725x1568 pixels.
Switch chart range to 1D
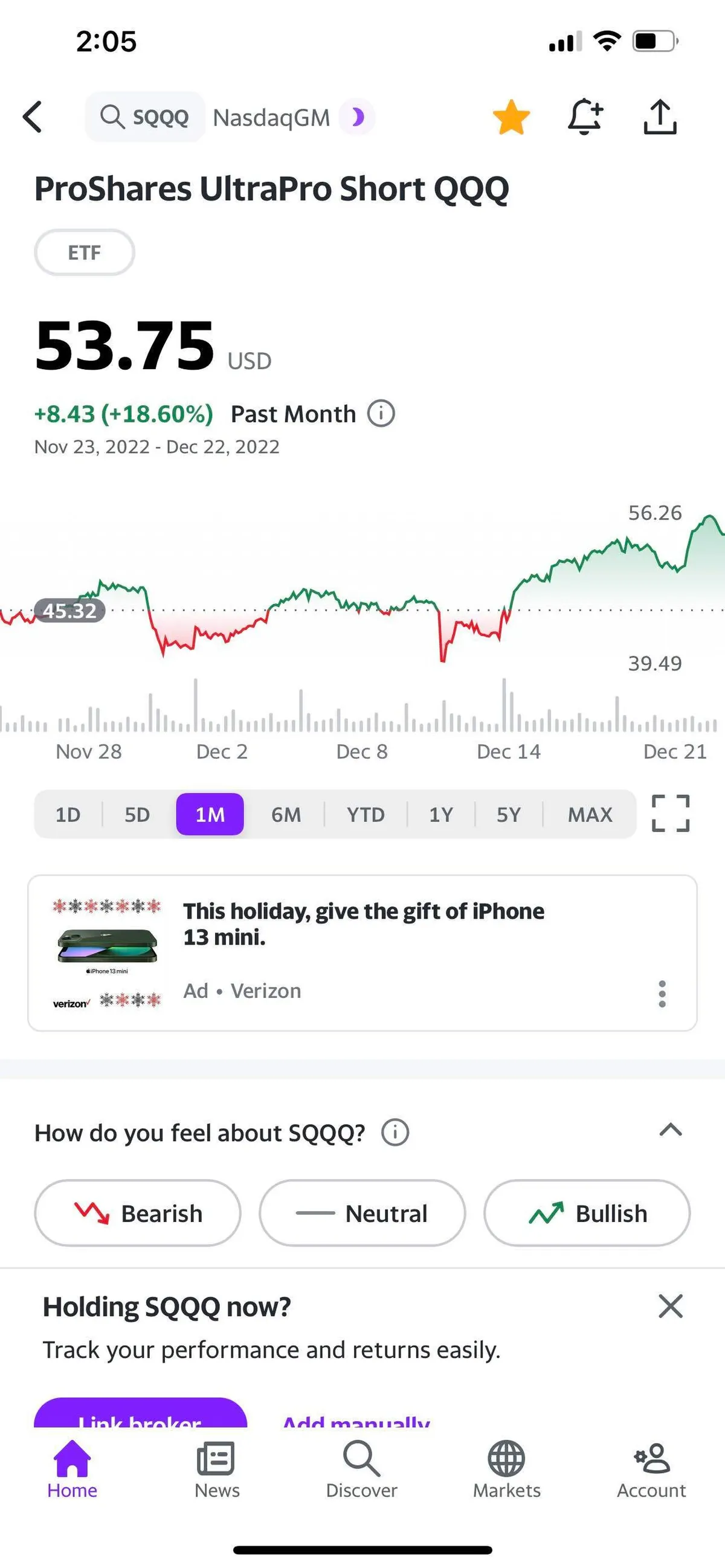(x=68, y=814)
